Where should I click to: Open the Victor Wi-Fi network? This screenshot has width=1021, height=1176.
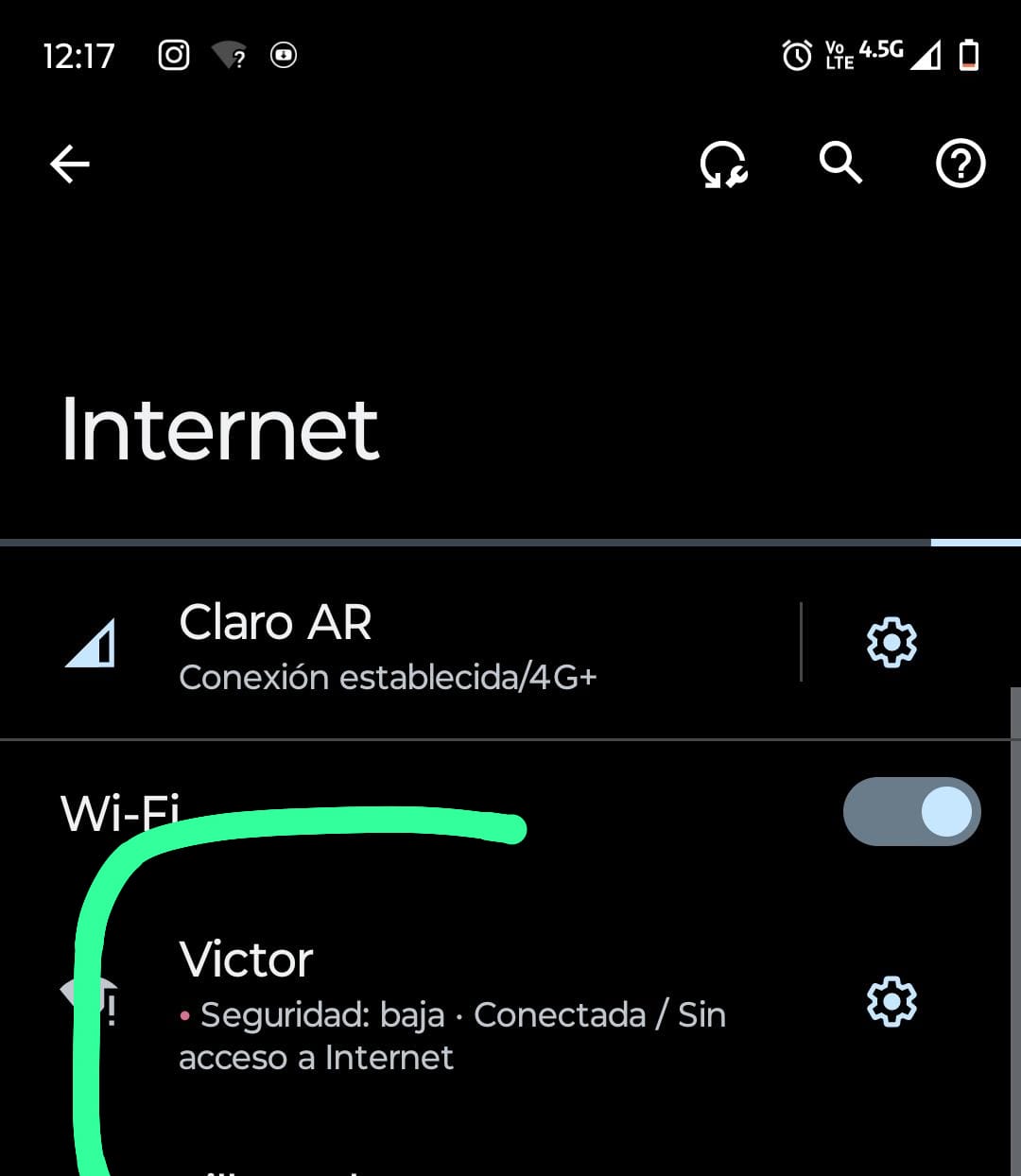454,1005
